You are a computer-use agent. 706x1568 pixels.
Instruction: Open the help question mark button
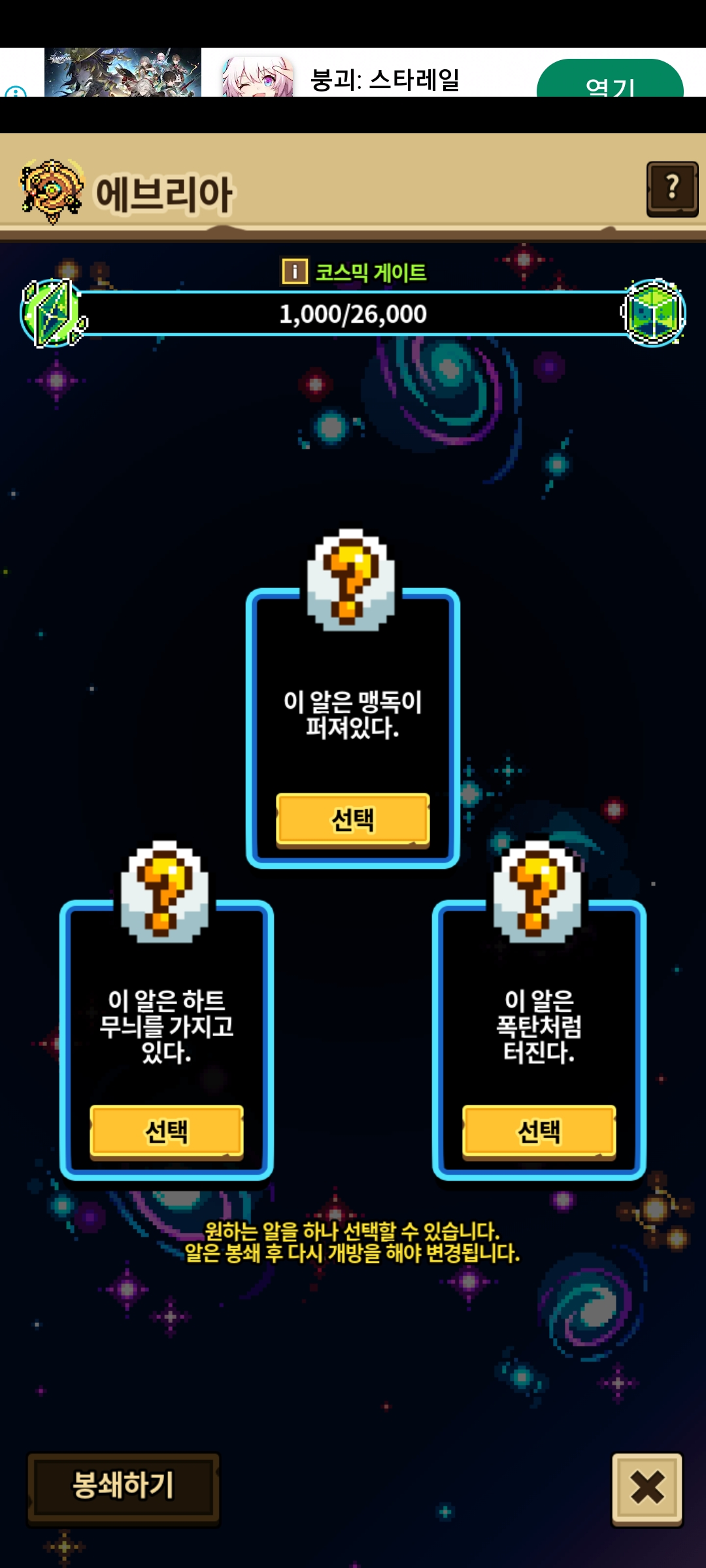(672, 189)
